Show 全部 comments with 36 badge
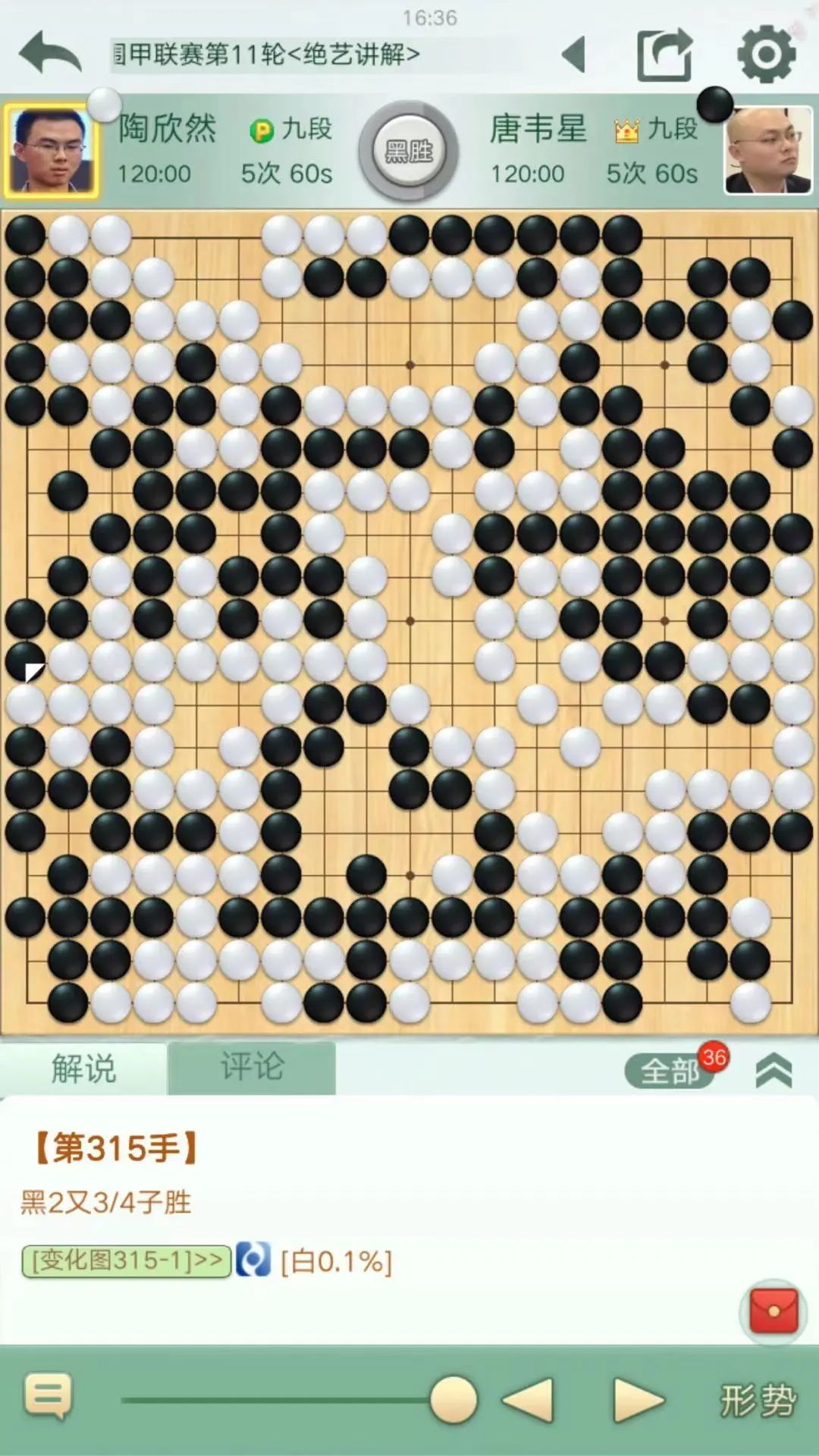 click(x=670, y=1071)
